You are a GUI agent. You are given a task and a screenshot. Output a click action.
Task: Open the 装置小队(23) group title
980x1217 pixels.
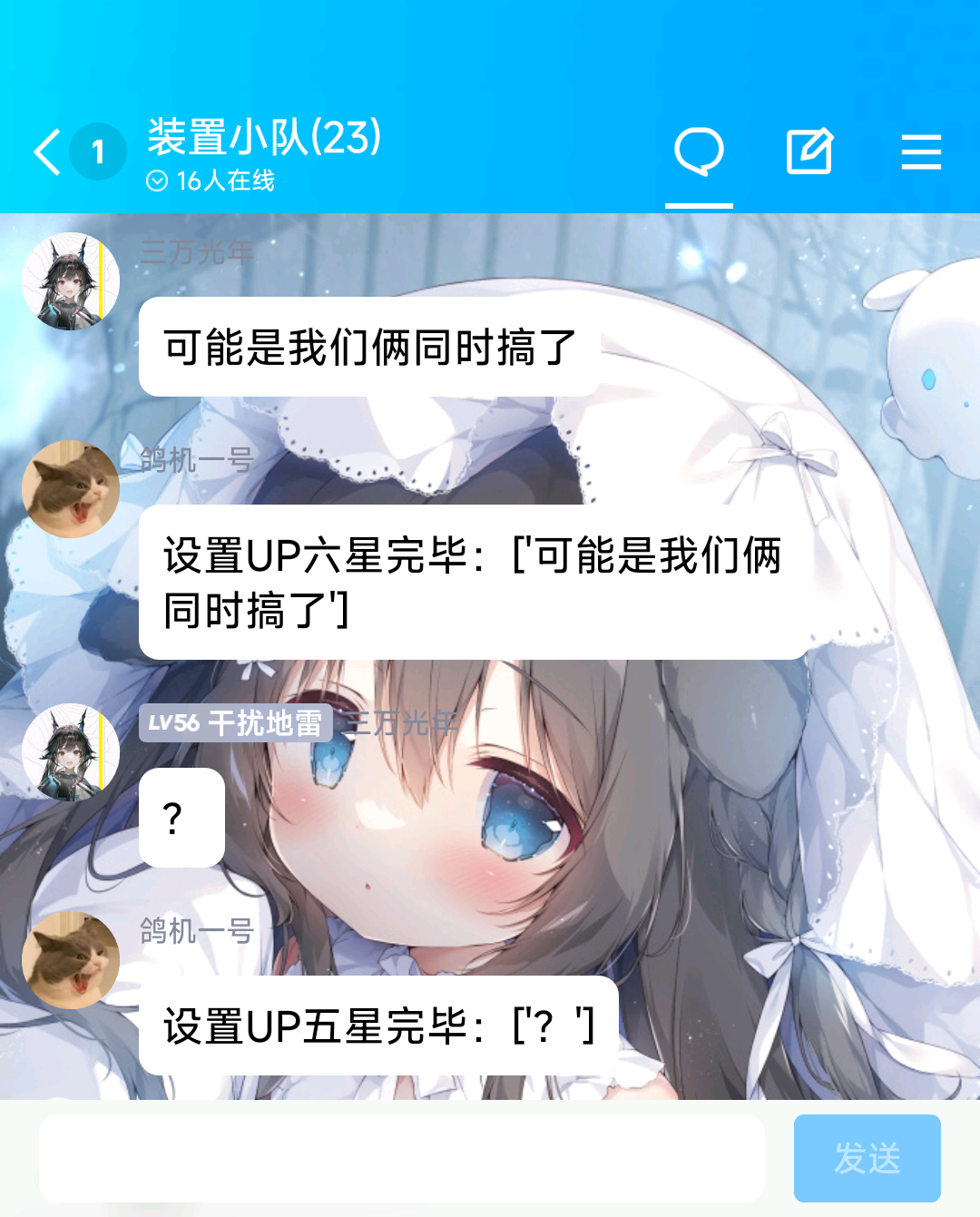coord(264,138)
